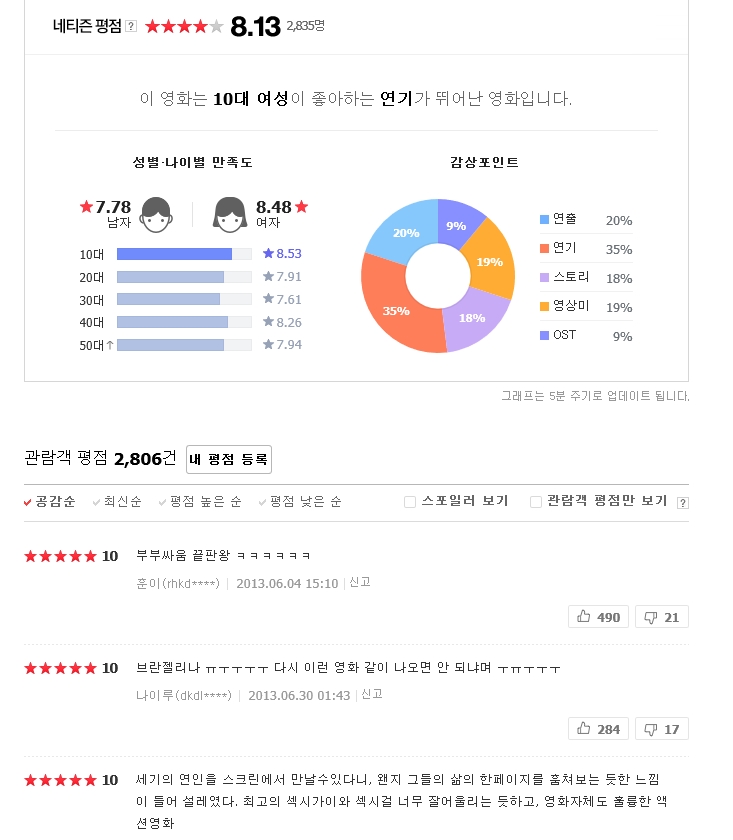Report 나이루's review via 신고
This screenshot has width=733, height=840.
coord(372,694)
